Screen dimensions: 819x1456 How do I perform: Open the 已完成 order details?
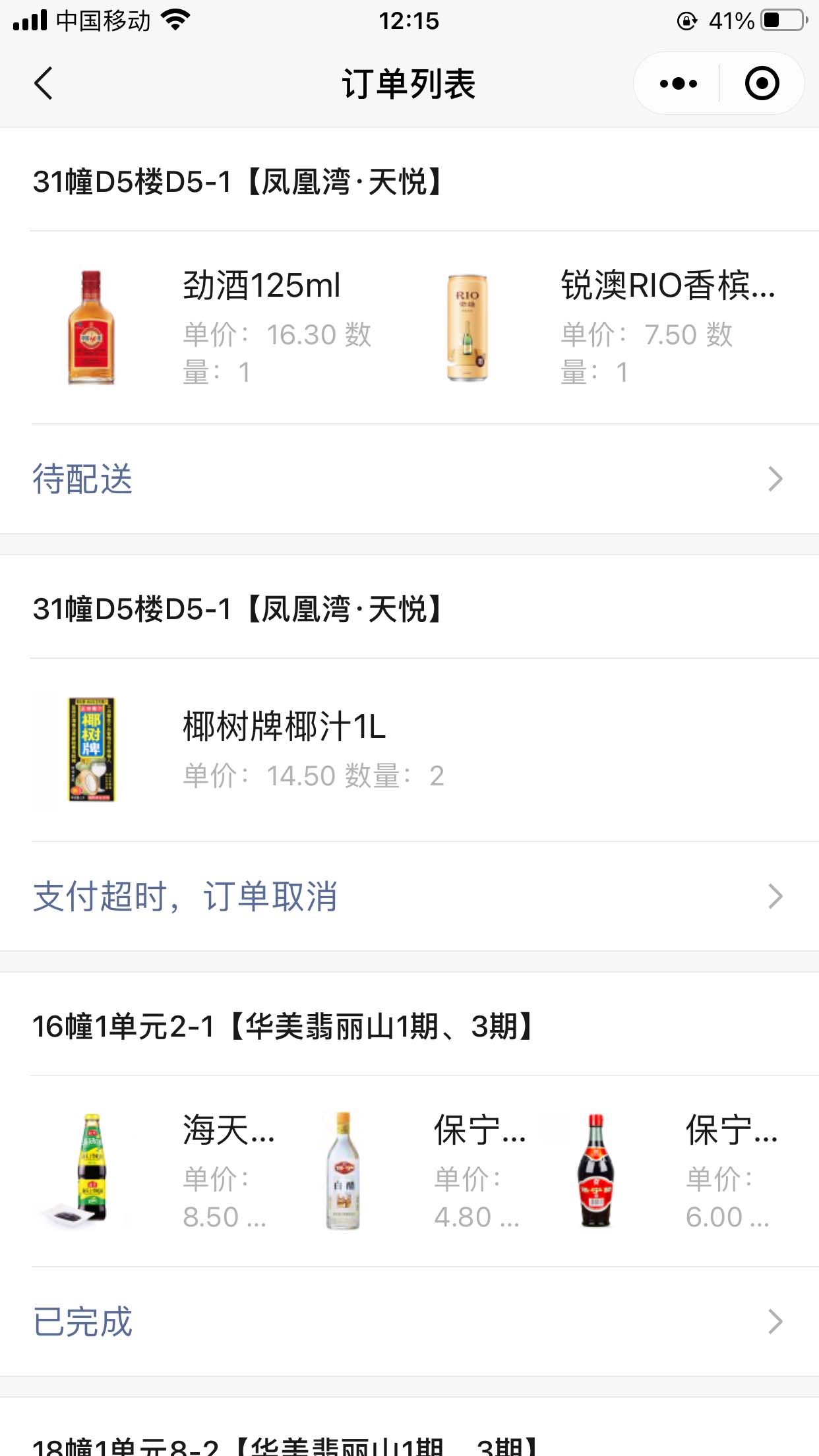click(x=409, y=1321)
